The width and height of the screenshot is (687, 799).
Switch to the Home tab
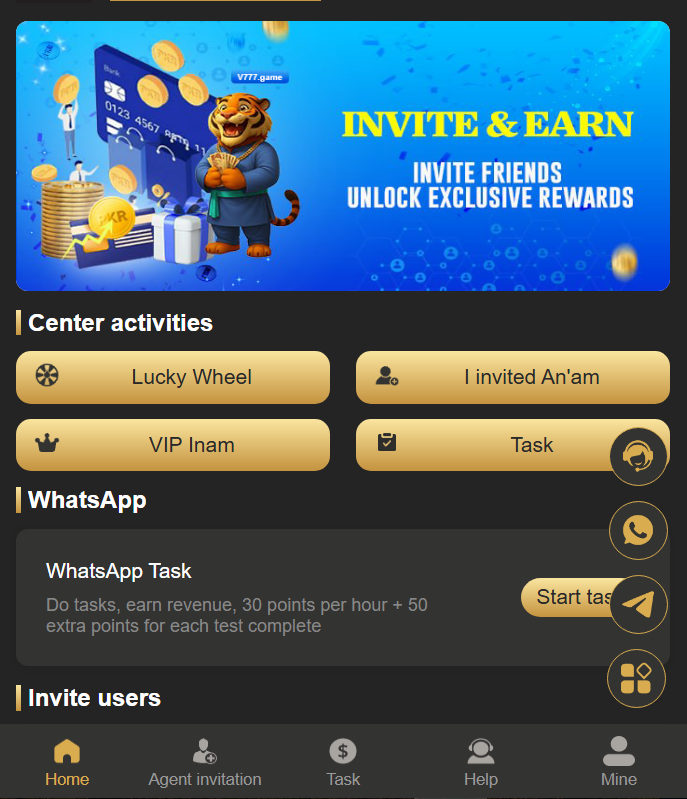click(x=67, y=763)
